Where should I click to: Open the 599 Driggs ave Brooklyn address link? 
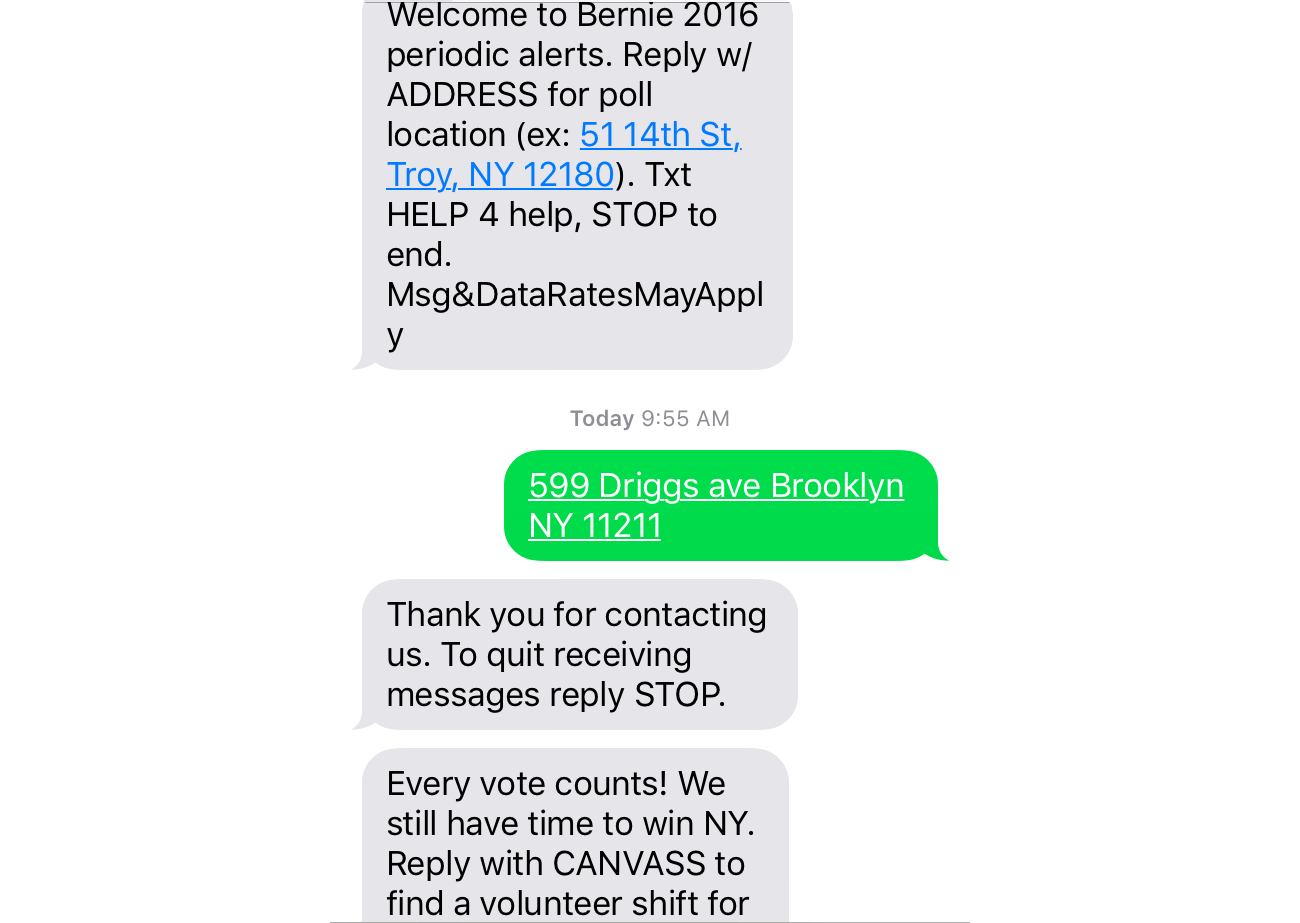[x=715, y=486]
